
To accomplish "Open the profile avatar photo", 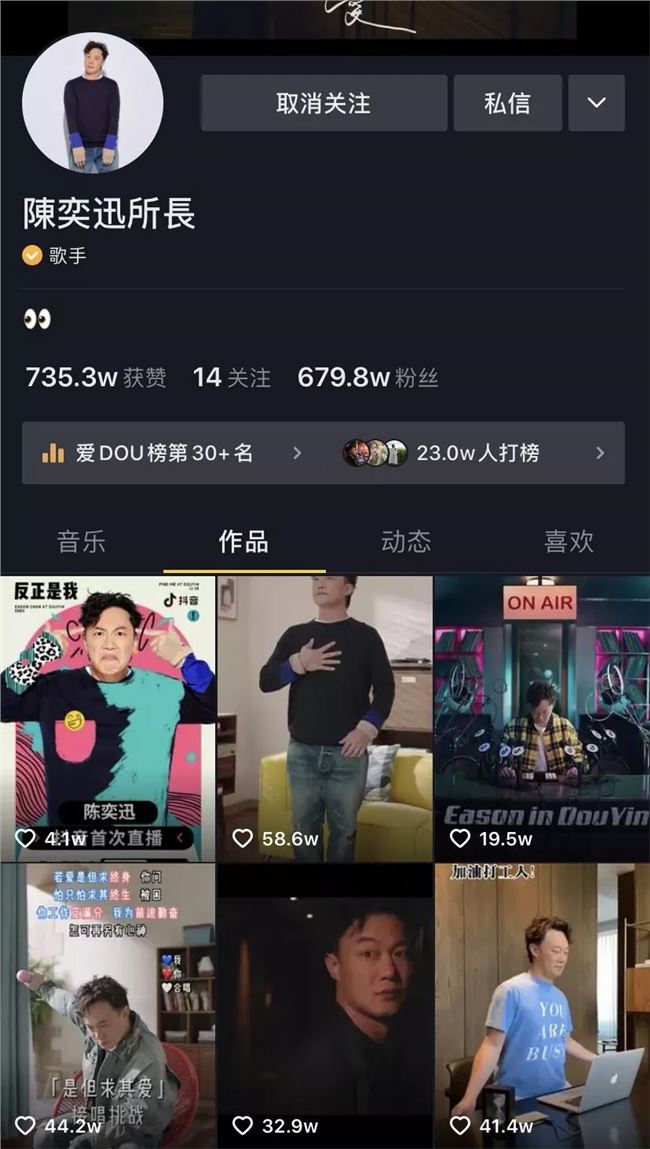I will pyautogui.click(x=92, y=103).
